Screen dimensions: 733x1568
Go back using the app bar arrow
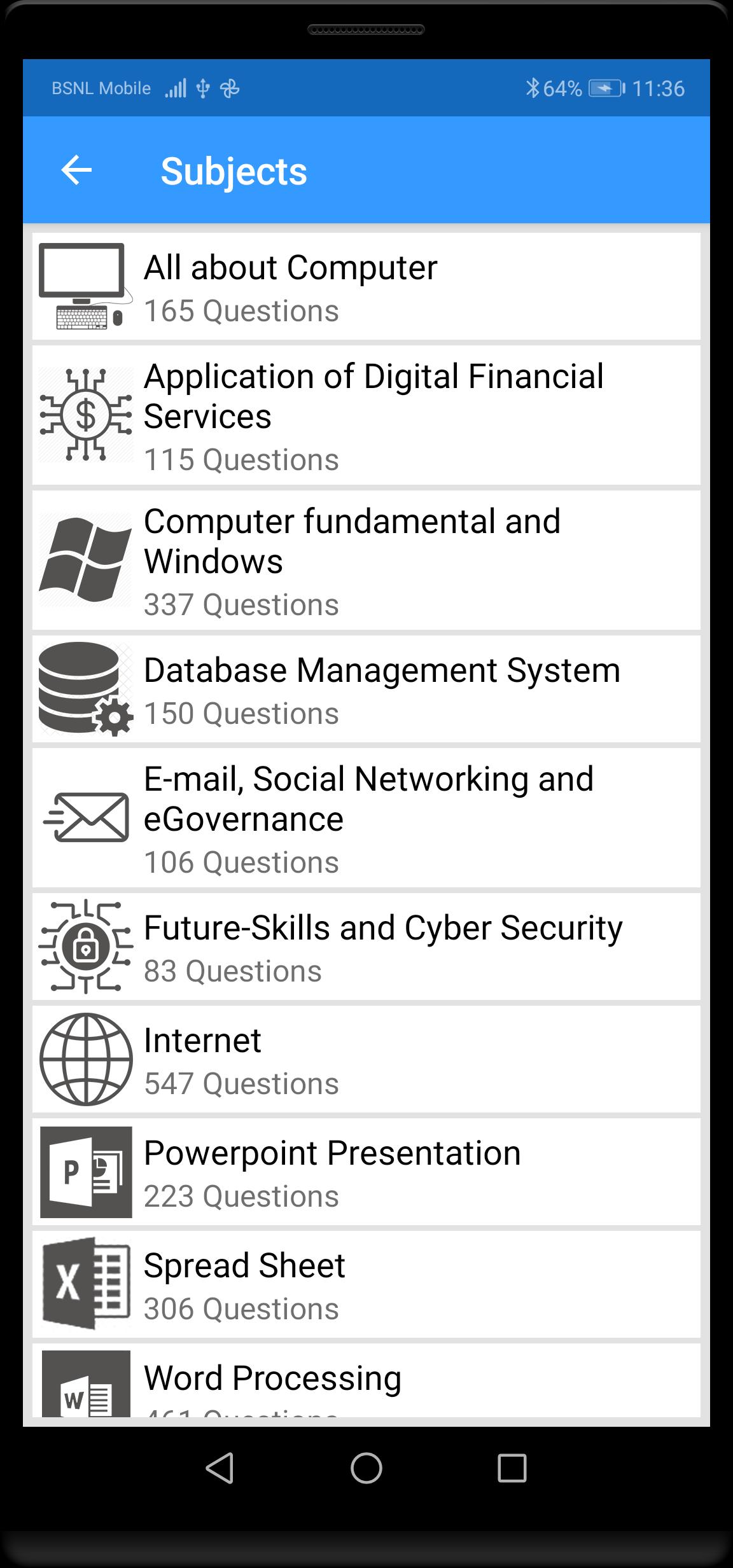pyautogui.click(x=76, y=170)
